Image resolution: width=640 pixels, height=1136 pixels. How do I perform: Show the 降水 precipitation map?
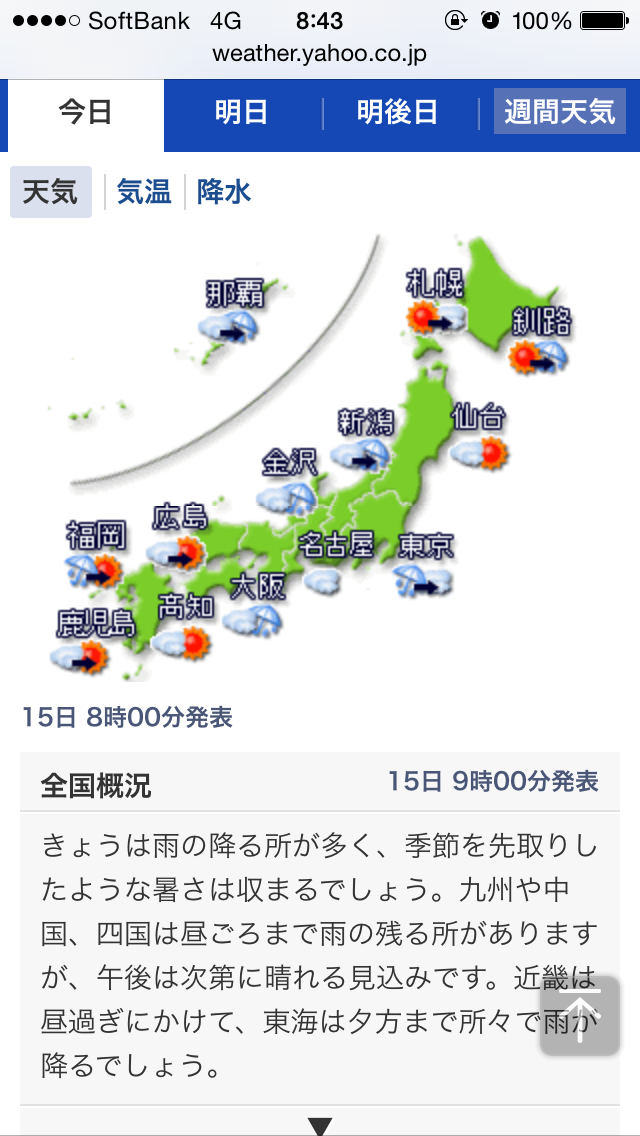coord(223,191)
